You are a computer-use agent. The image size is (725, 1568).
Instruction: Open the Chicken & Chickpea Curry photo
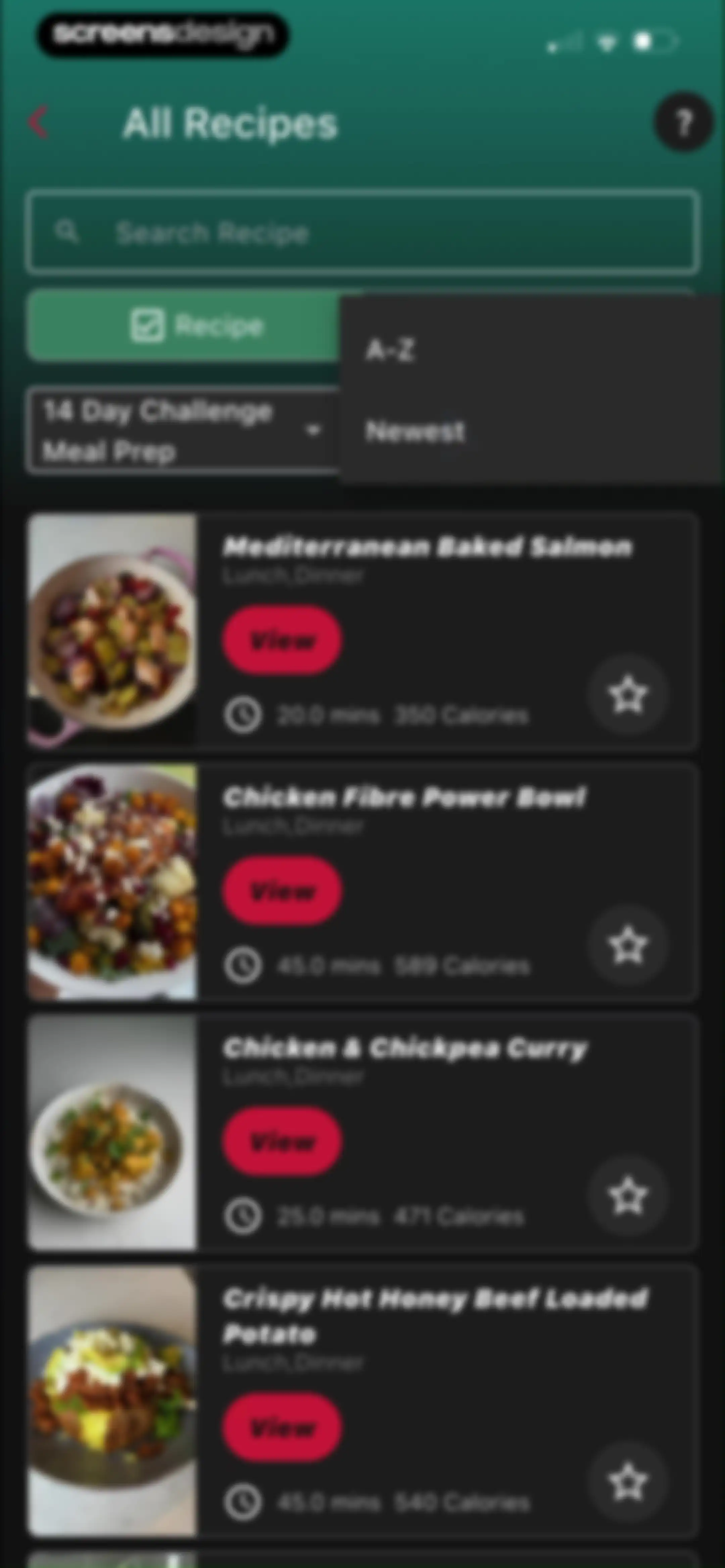coord(113,1133)
